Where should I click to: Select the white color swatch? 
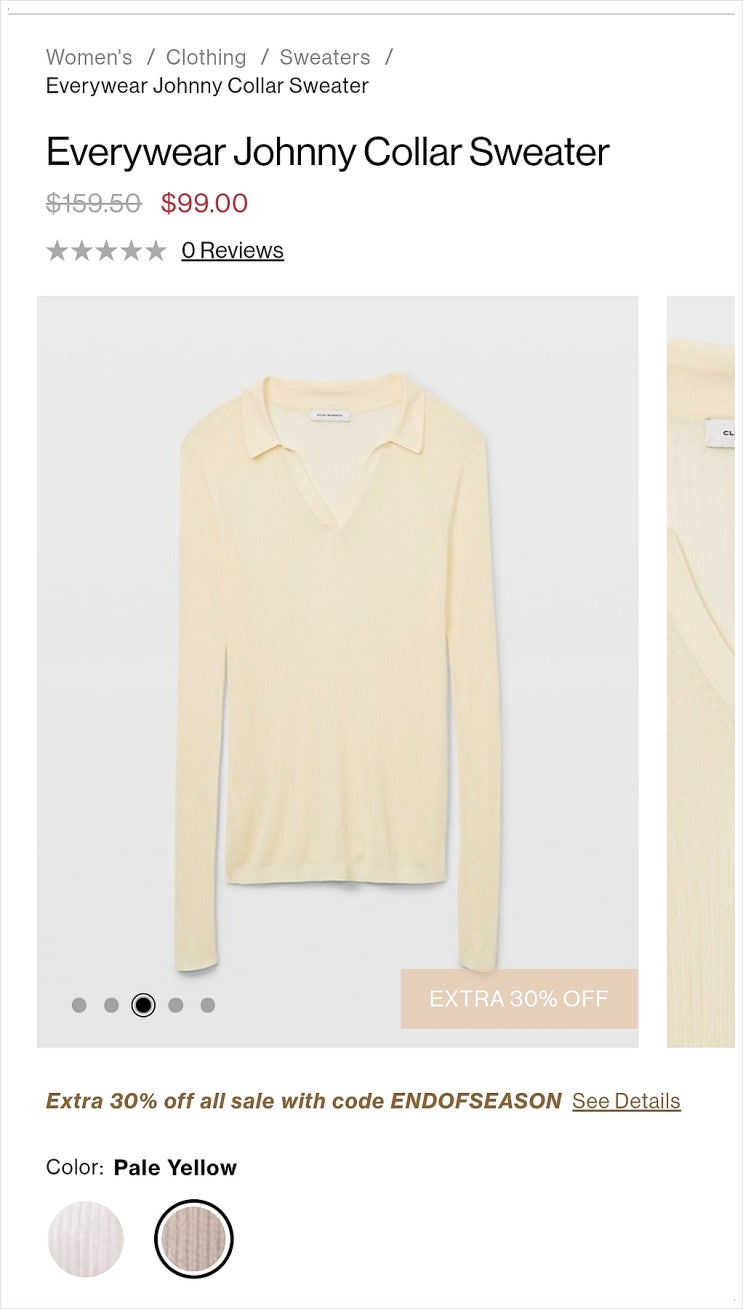pyautogui.click(x=86, y=1239)
